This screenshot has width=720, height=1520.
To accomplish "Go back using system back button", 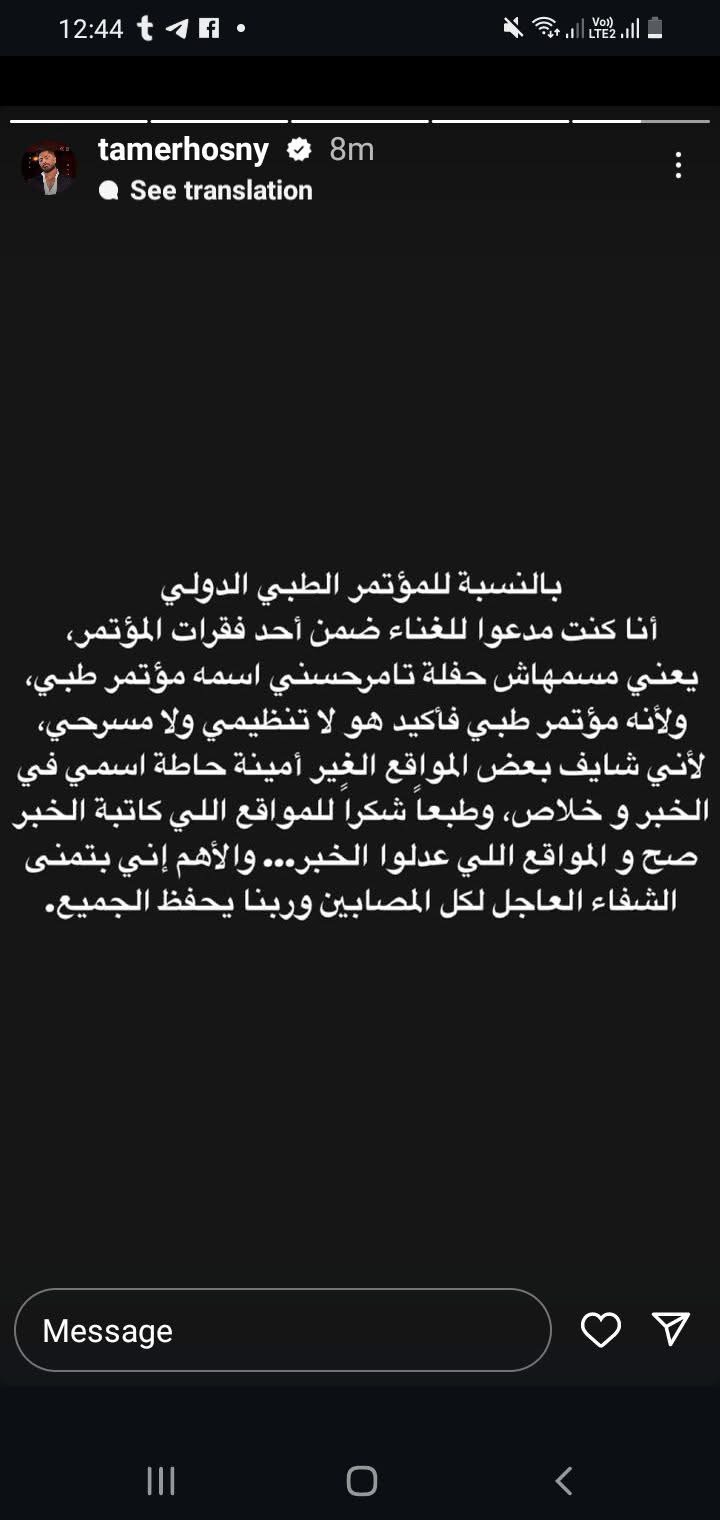I will (563, 1481).
